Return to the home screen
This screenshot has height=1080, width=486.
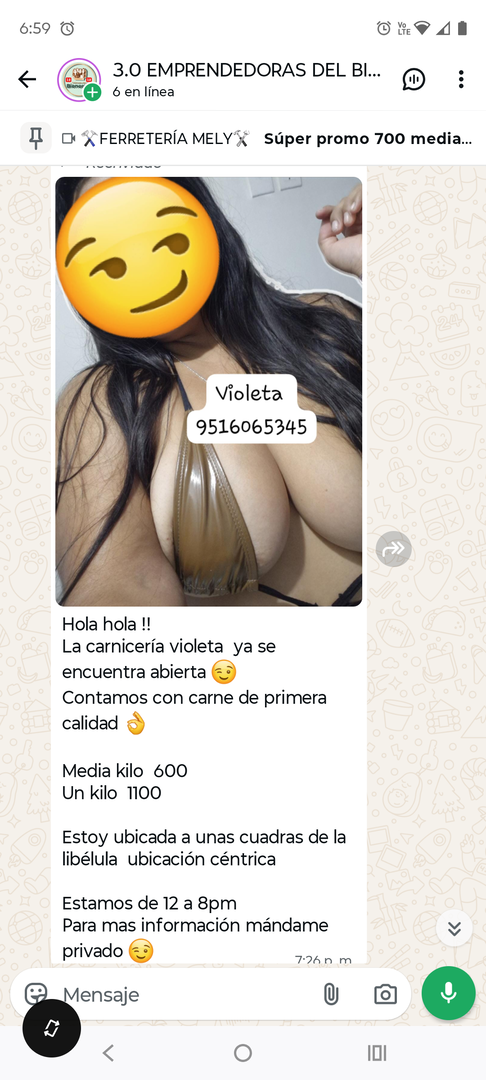[x=242, y=1052]
